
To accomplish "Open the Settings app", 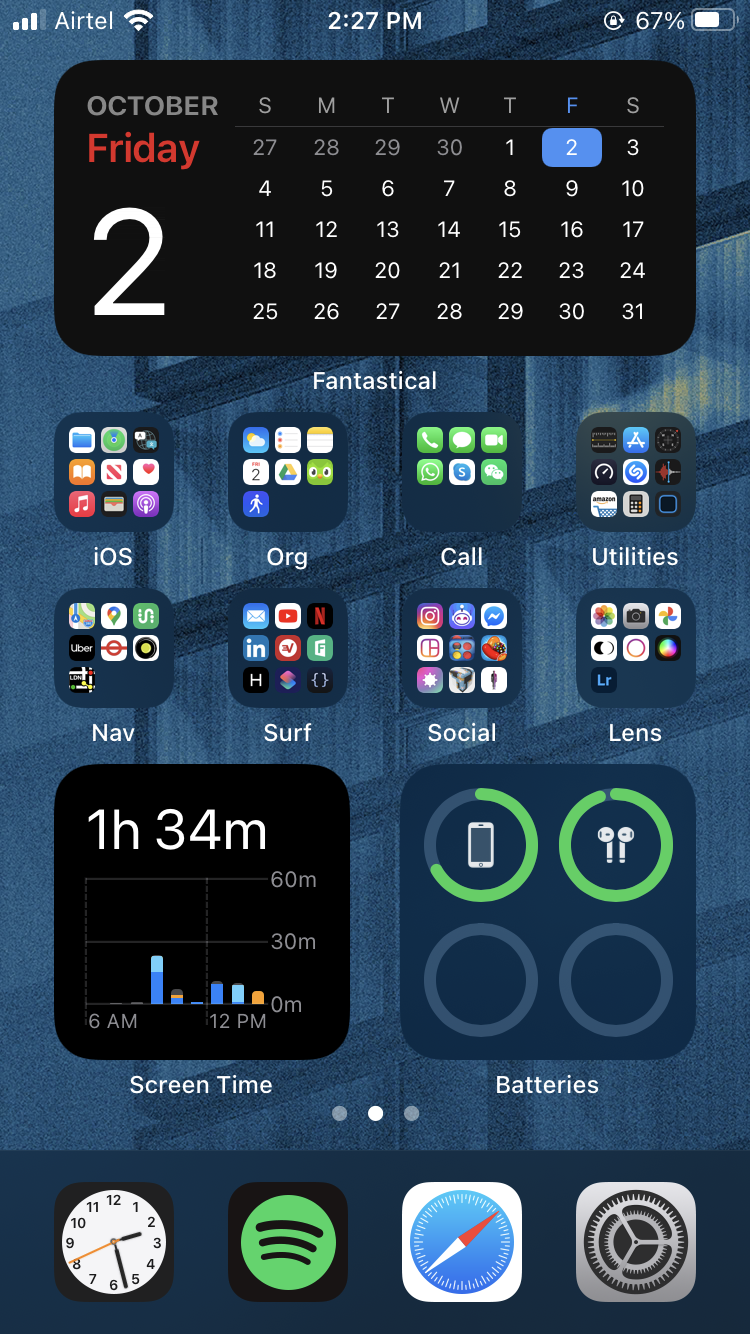I will [x=635, y=1241].
